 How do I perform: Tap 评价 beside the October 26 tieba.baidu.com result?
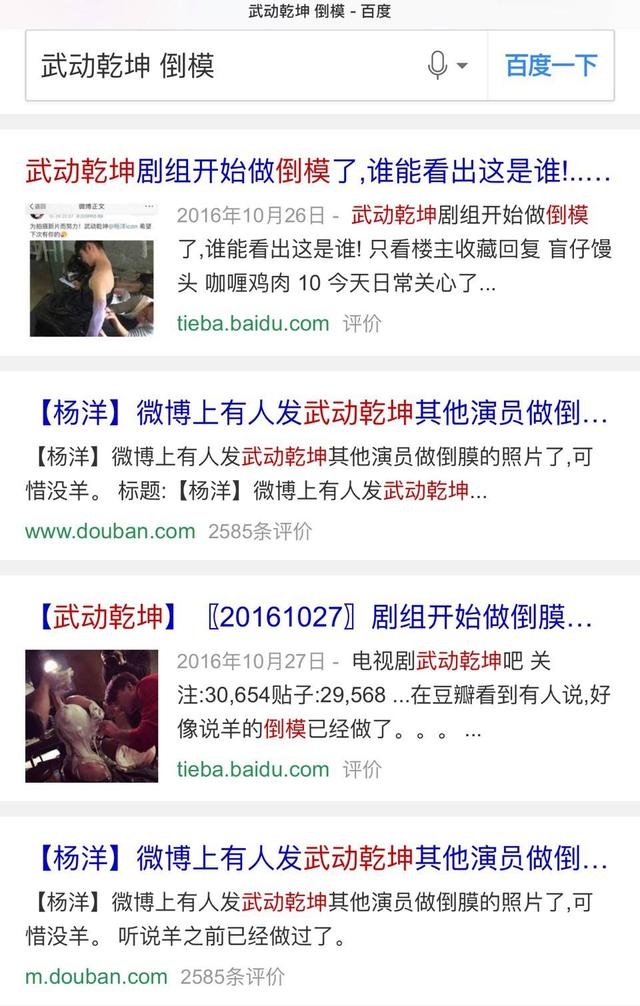[x=362, y=323]
